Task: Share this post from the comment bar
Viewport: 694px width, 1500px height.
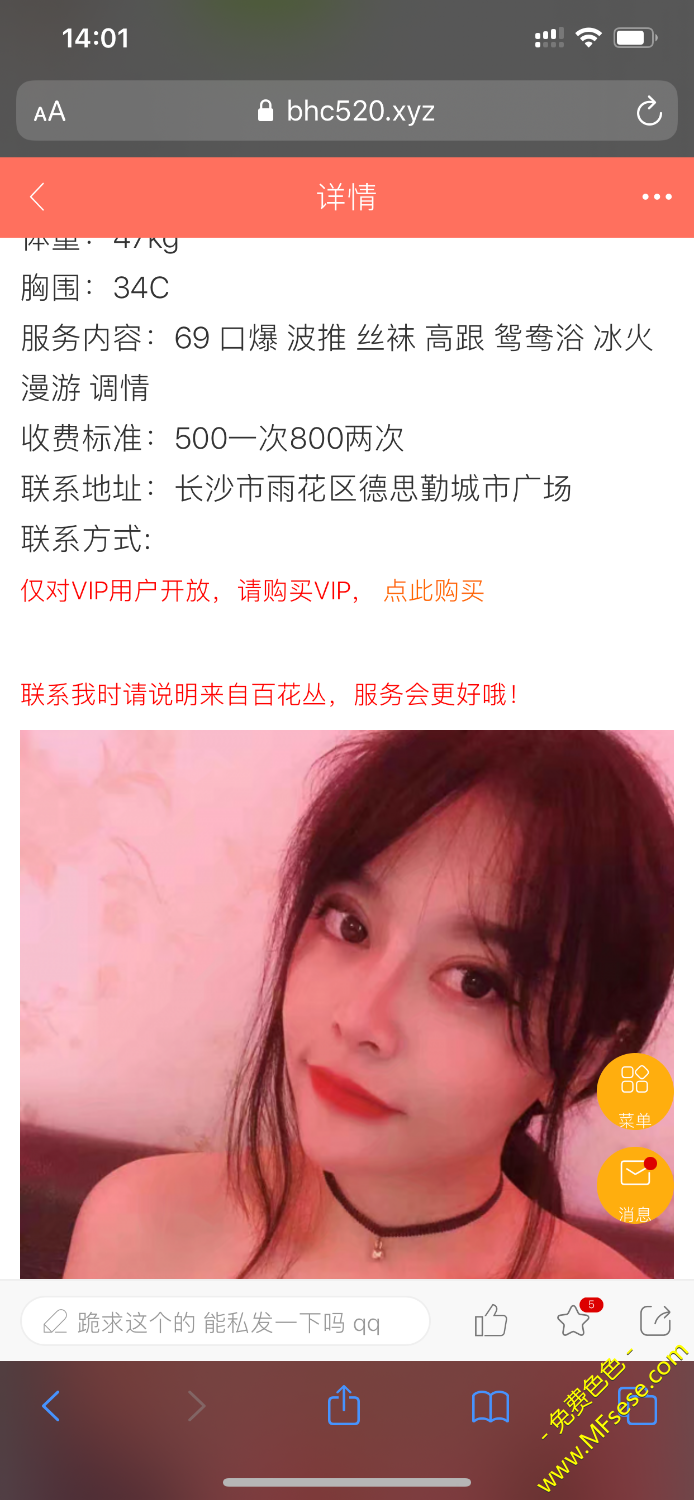Action: 656,1321
